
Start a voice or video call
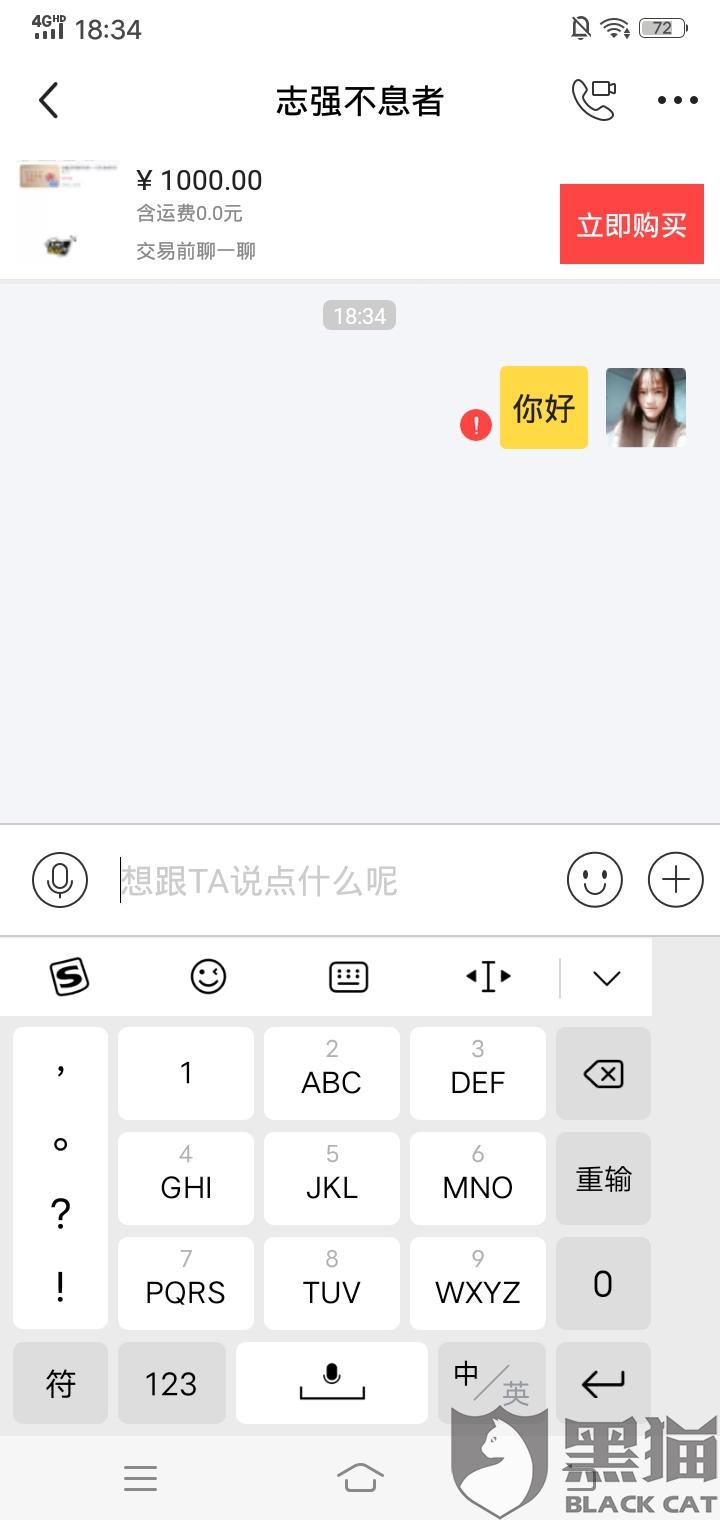[593, 100]
